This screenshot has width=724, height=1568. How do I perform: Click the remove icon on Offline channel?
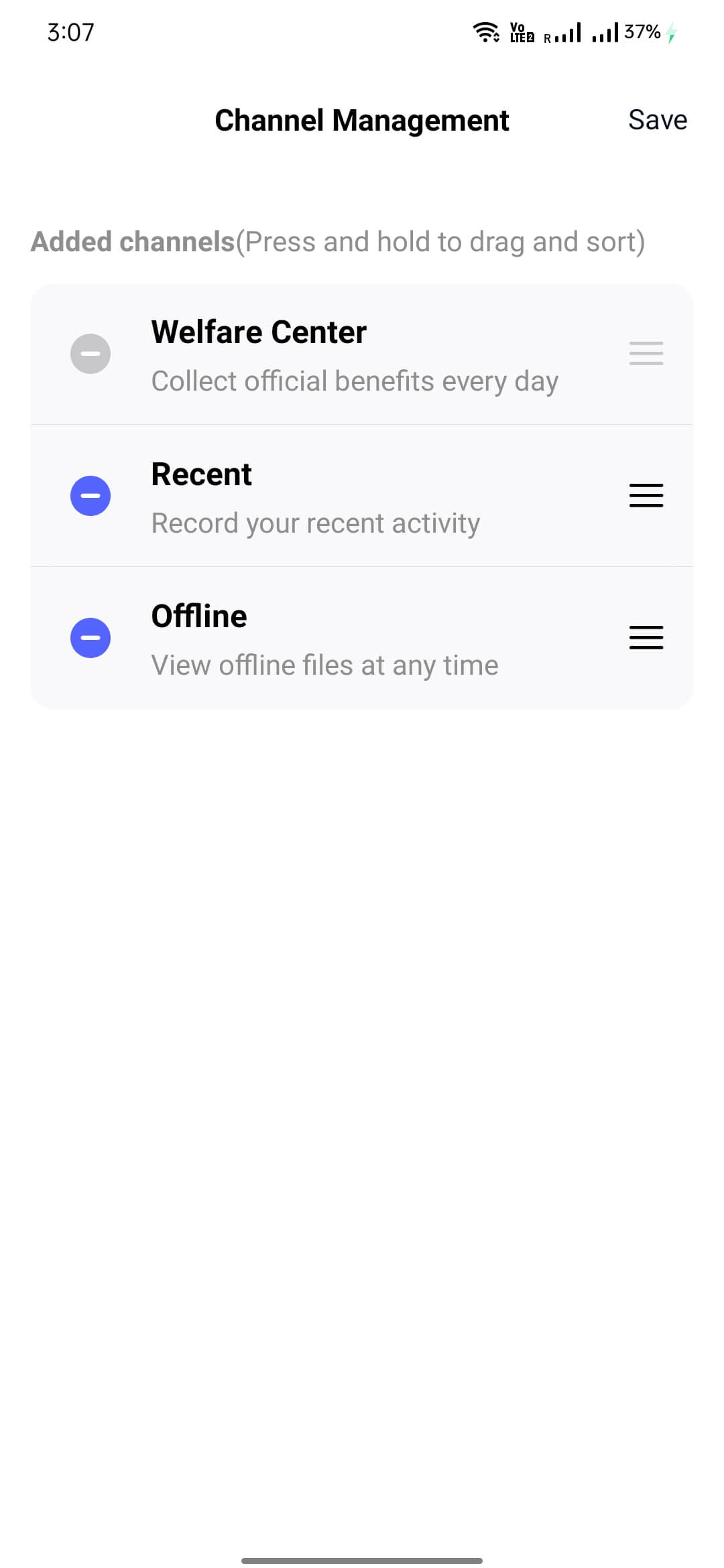(90, 637)
